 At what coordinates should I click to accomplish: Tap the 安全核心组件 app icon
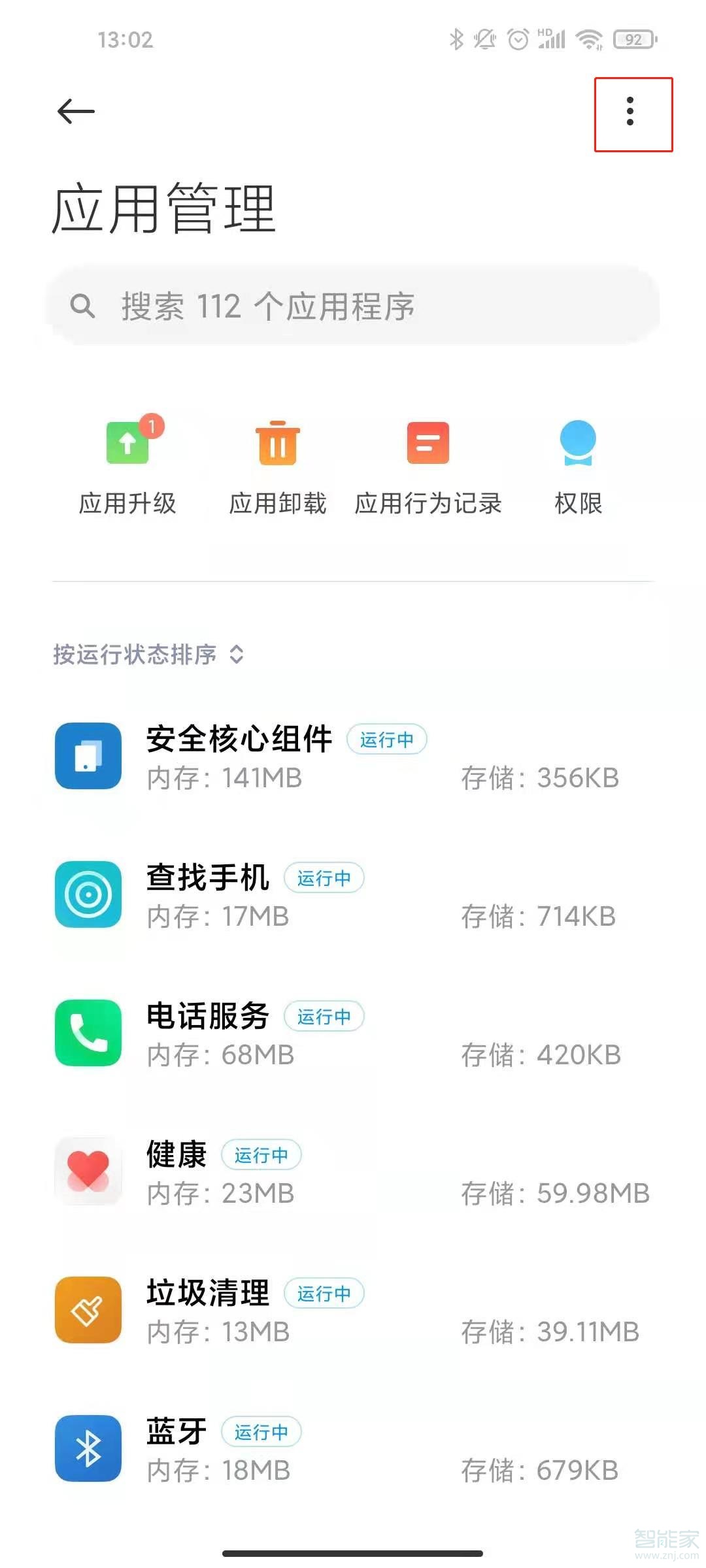88,756
